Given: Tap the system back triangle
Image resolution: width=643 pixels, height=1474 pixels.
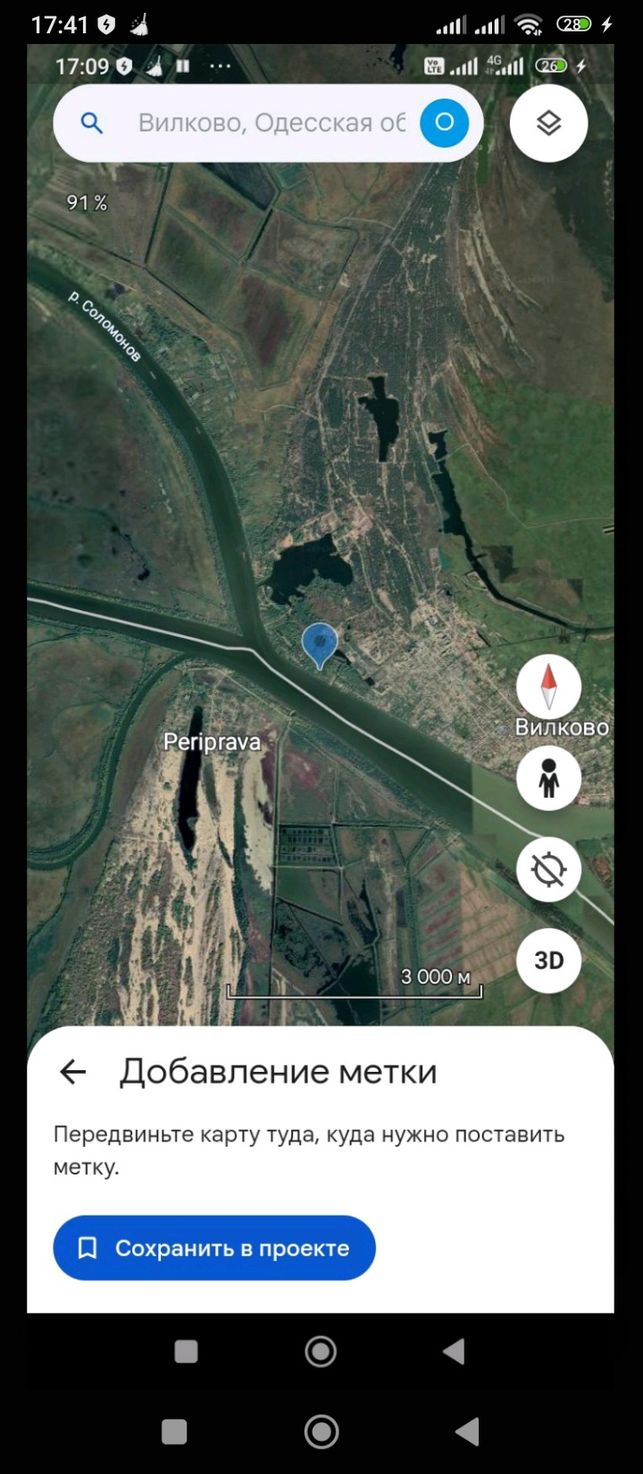Looking at the screenshot, I should tap(466, 1432).
